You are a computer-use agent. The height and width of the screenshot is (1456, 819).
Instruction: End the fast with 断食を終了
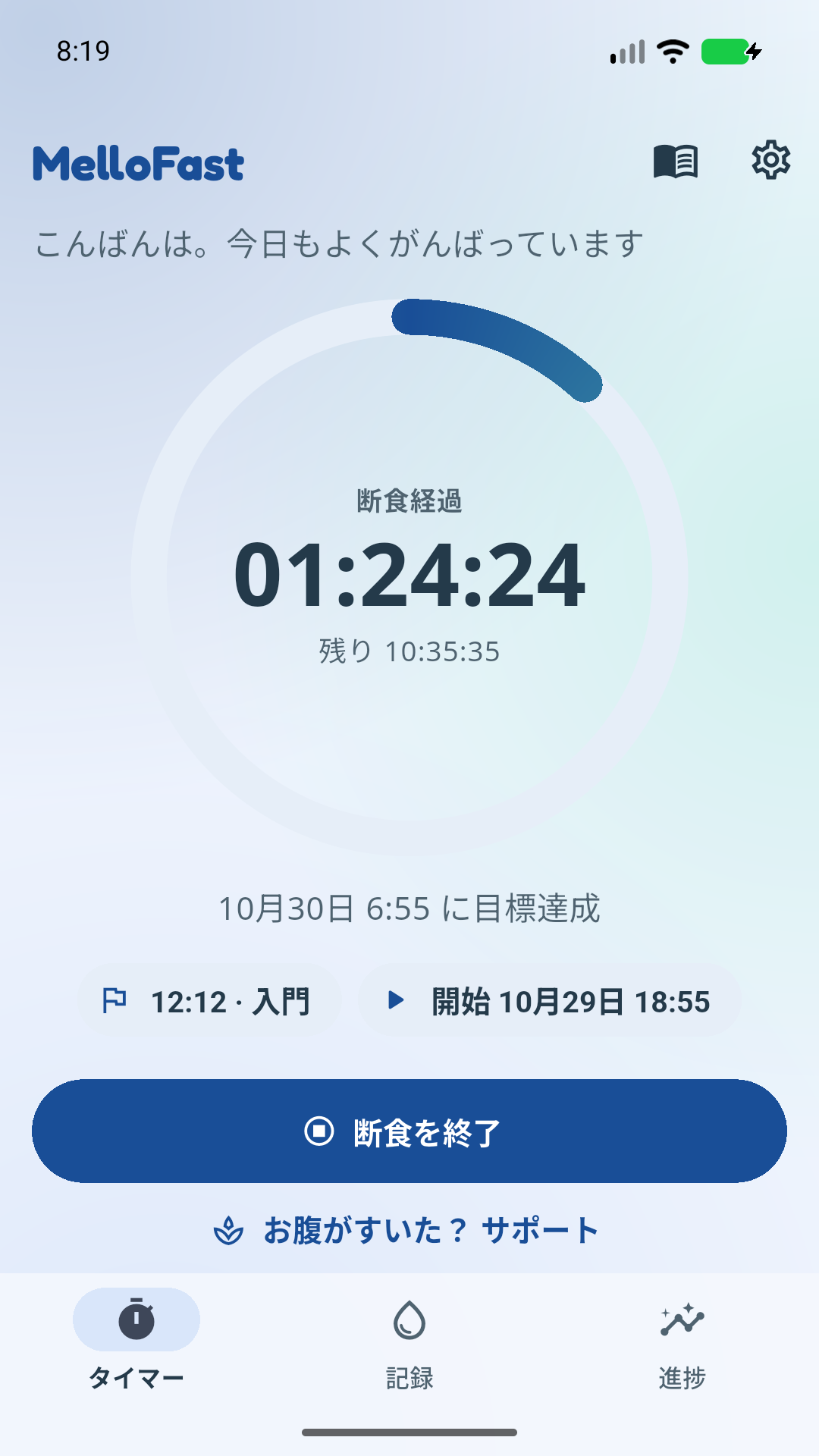(x=409, y=1131)
